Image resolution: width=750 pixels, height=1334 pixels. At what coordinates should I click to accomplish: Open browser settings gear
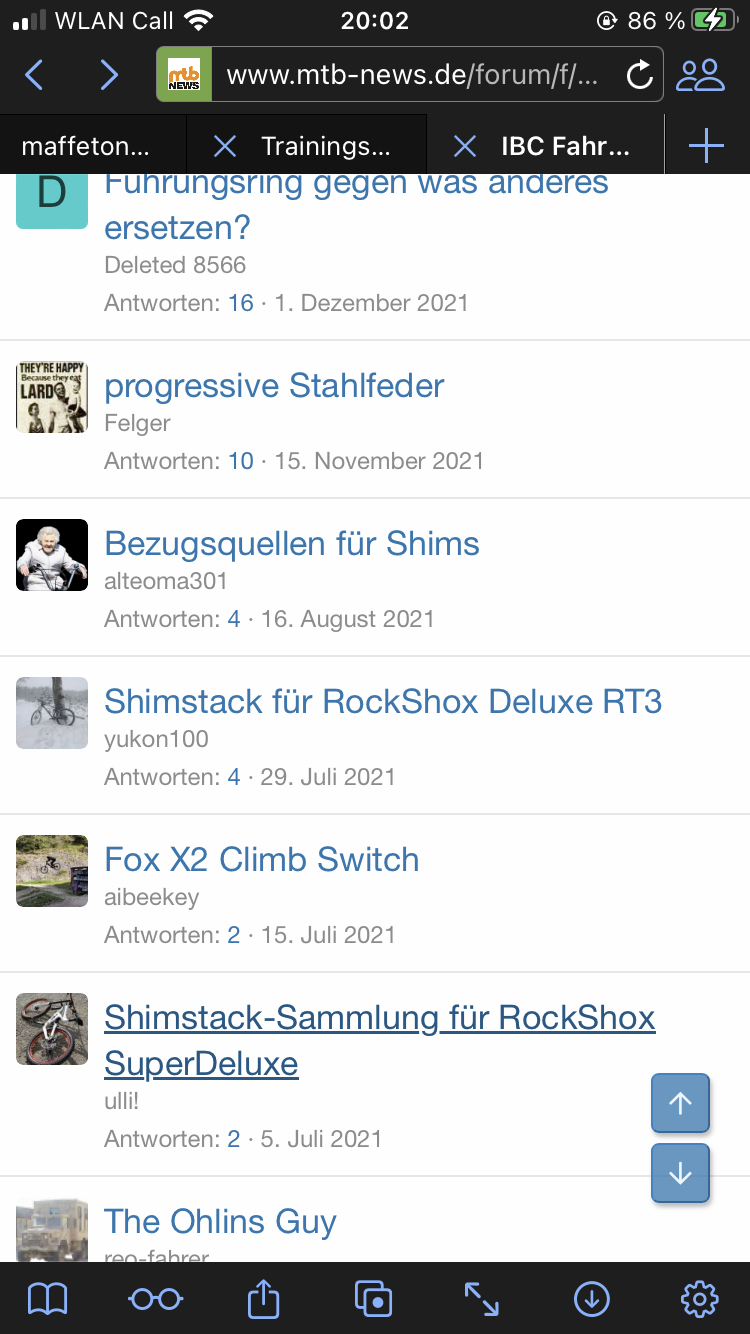(699, 1299)
